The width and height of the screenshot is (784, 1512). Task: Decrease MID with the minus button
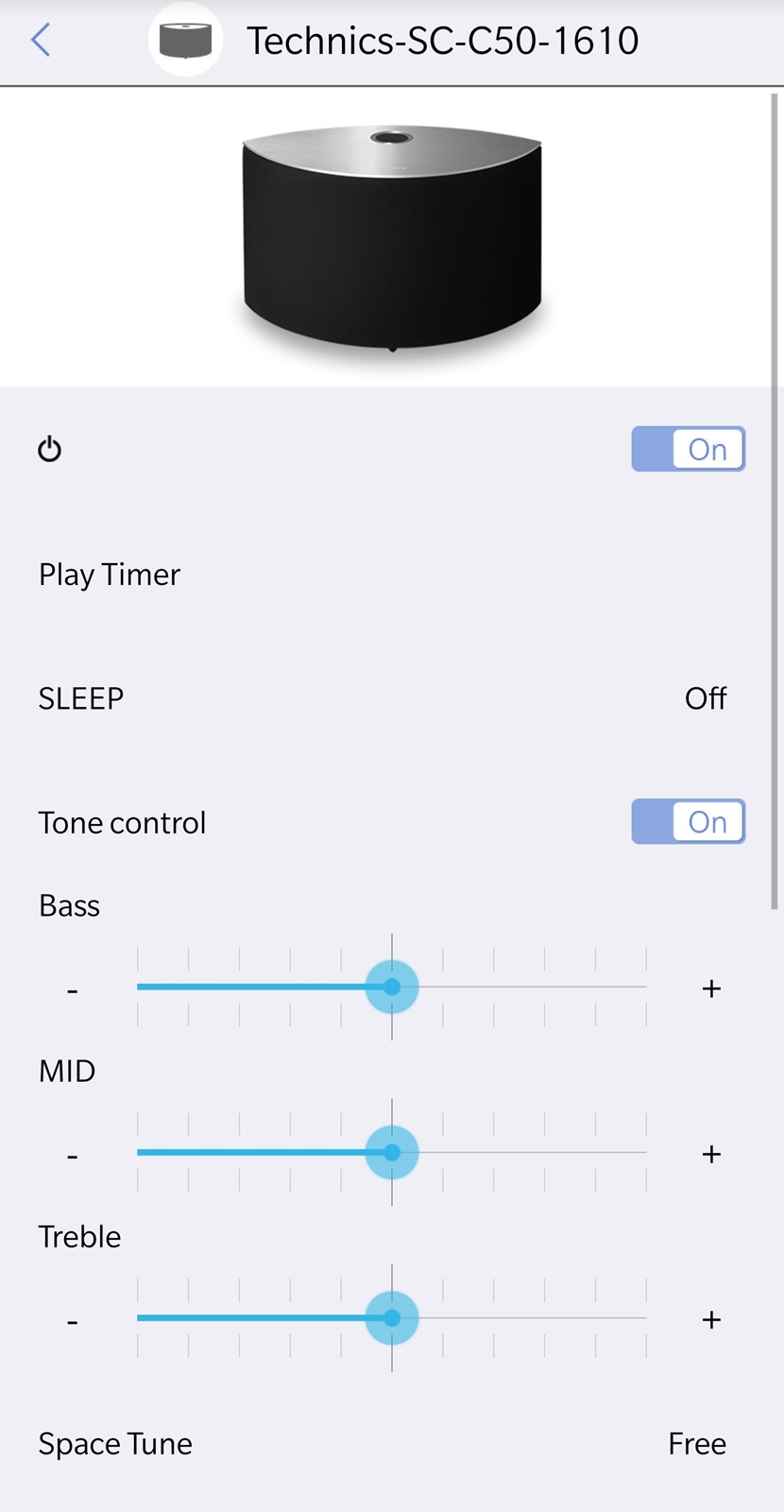[72, 1155]
